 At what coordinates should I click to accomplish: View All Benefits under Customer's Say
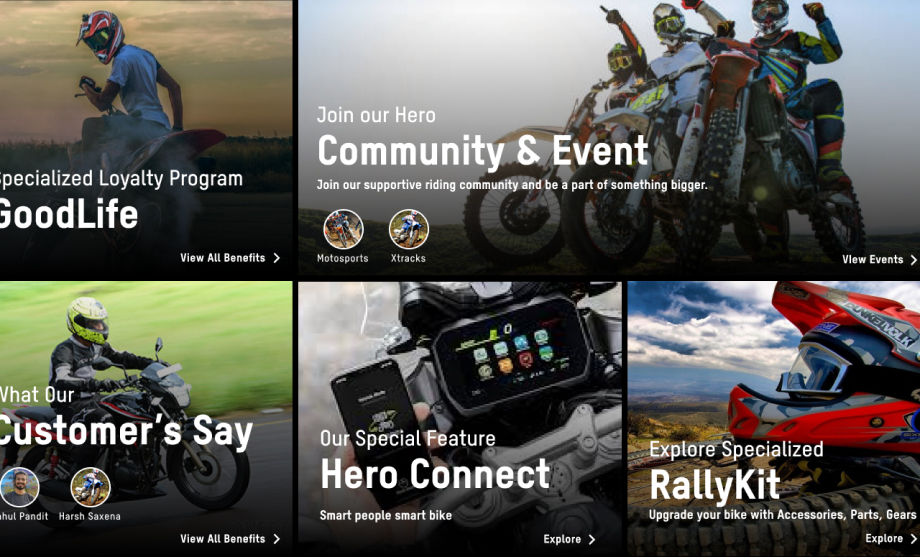tap(229, 539)
